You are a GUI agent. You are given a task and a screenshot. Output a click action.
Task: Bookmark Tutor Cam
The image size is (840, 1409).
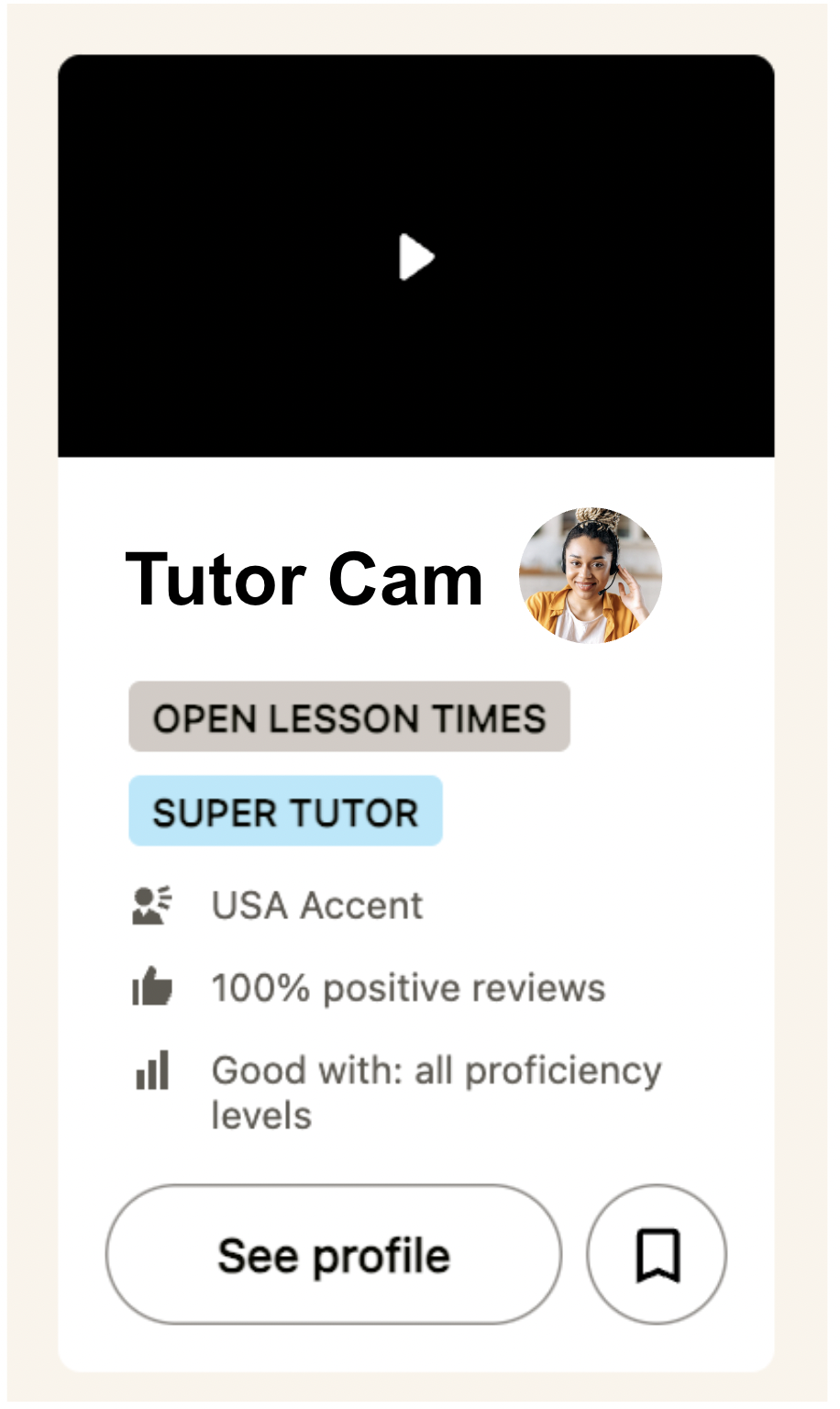[657, 1254]
